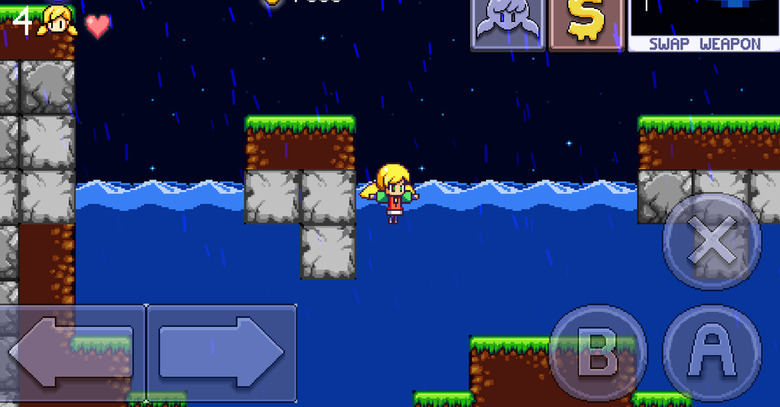Hit the A action button

(712, 353)
